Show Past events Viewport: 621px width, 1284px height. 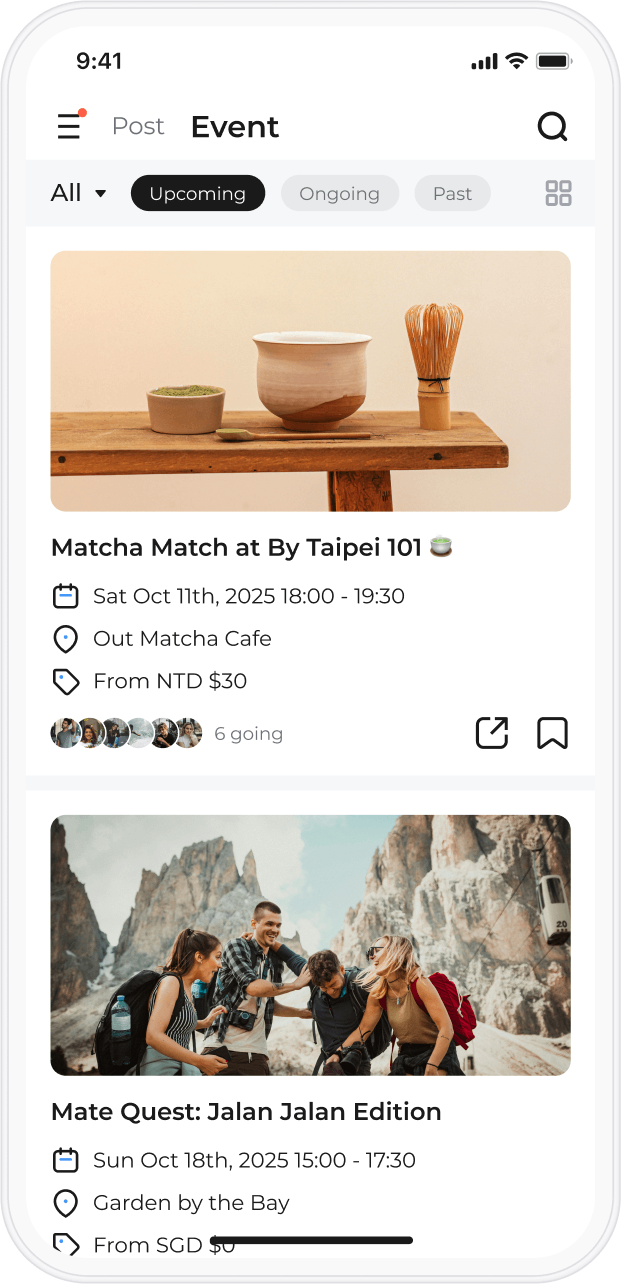click(452, 193)
